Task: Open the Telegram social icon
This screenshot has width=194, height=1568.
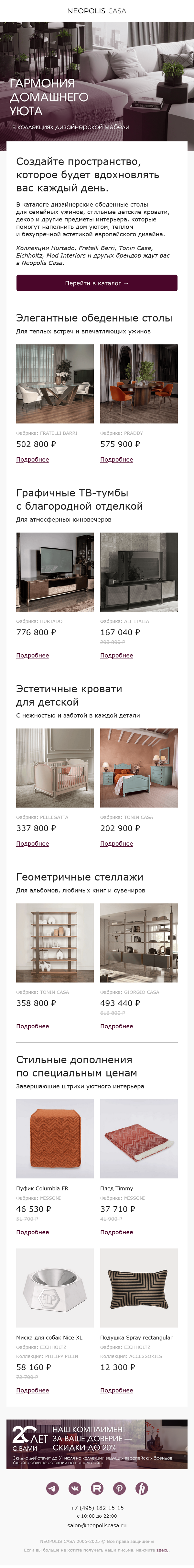Action: (52, 1488)
